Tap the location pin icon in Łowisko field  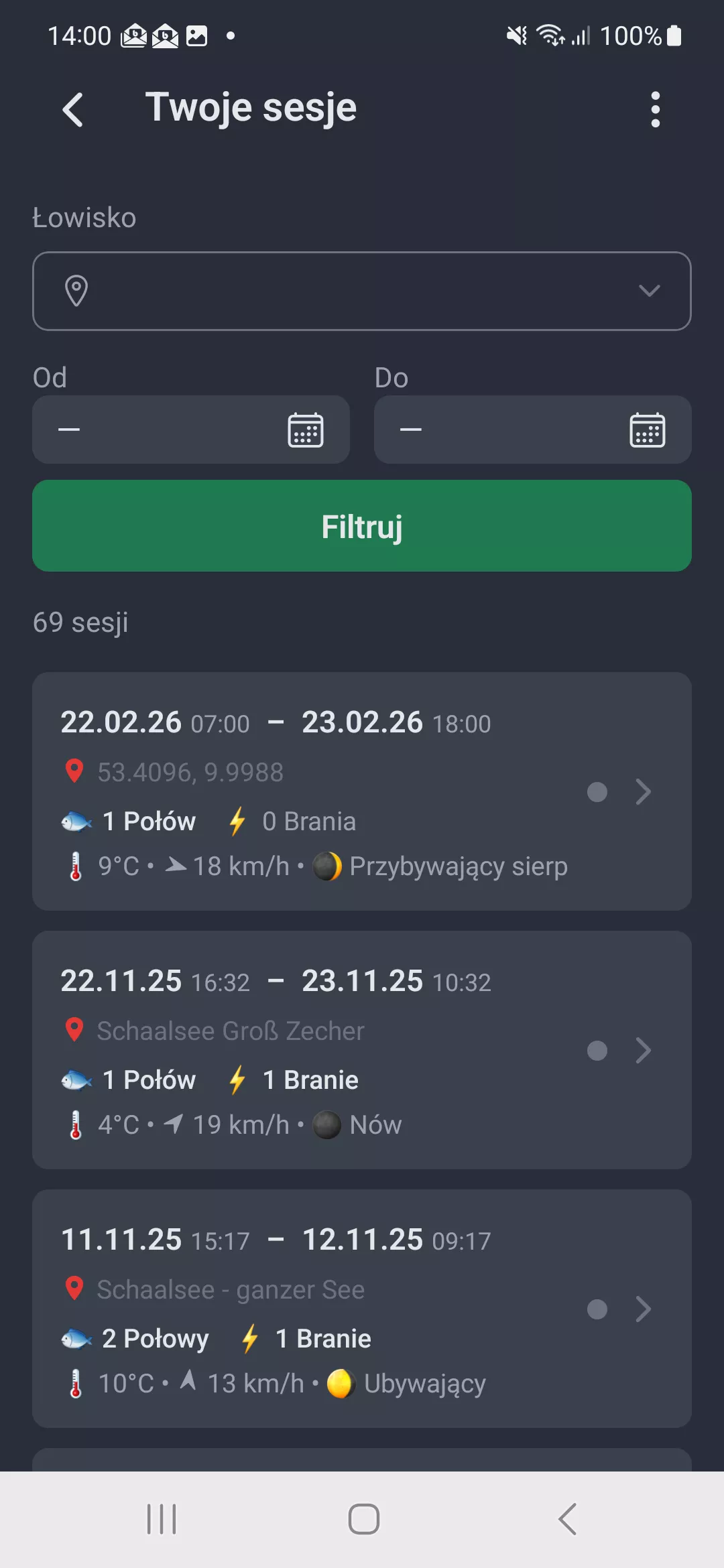[x=76, y=291]
